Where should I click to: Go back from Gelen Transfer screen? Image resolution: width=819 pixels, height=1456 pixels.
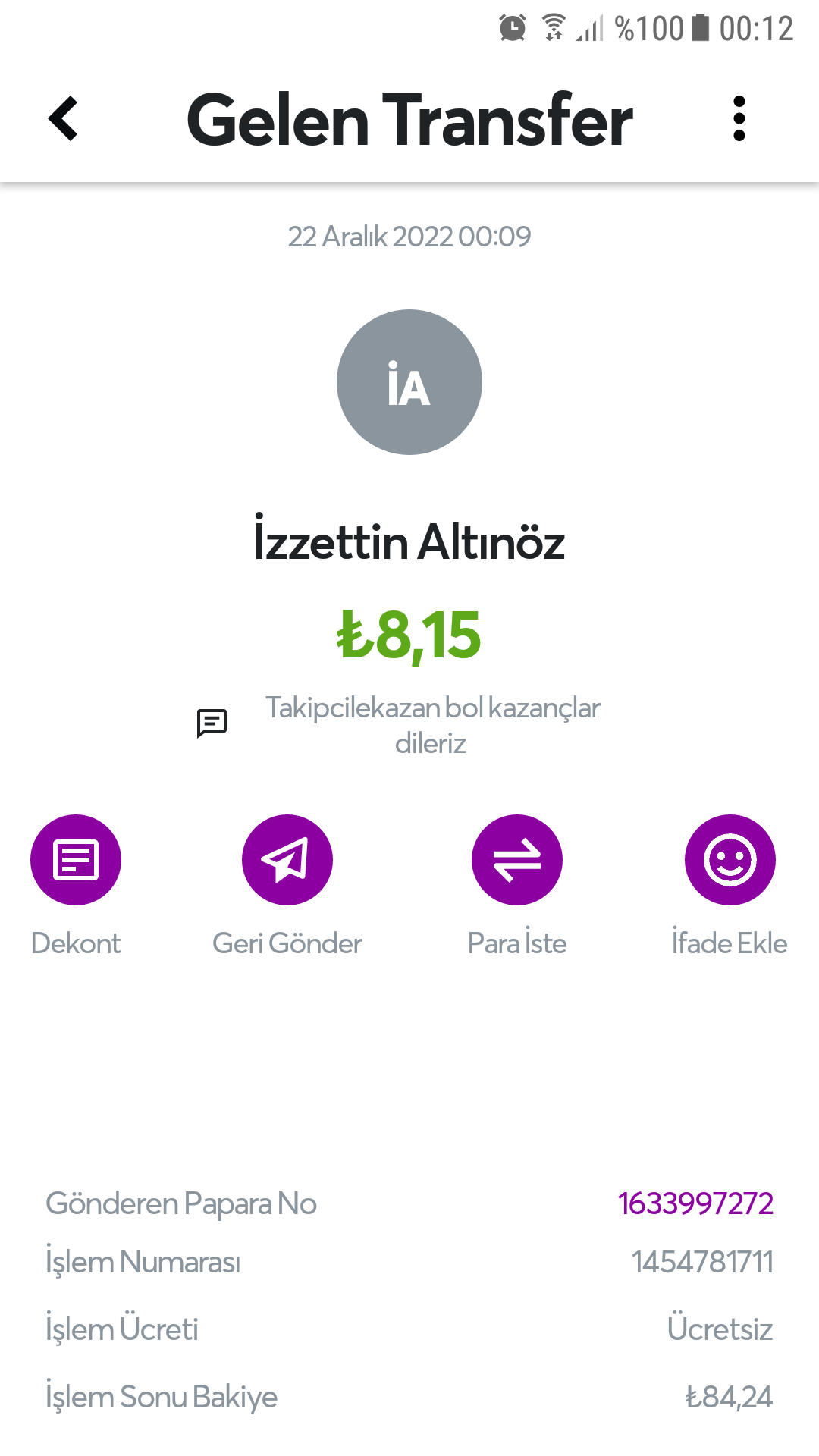point(64,119)
